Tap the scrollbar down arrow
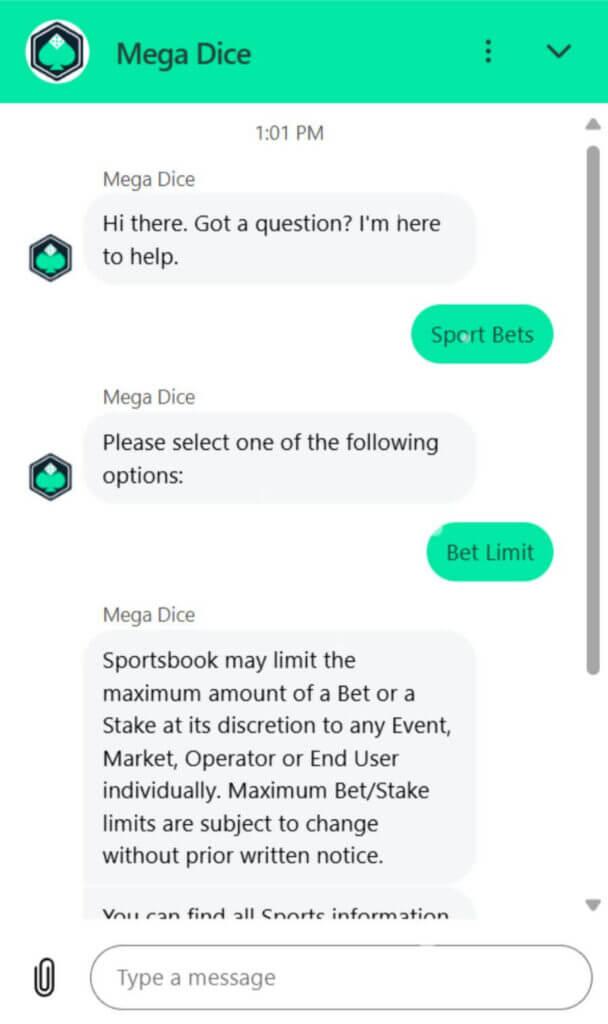608x1024 pixels. [x=593, y=905]
